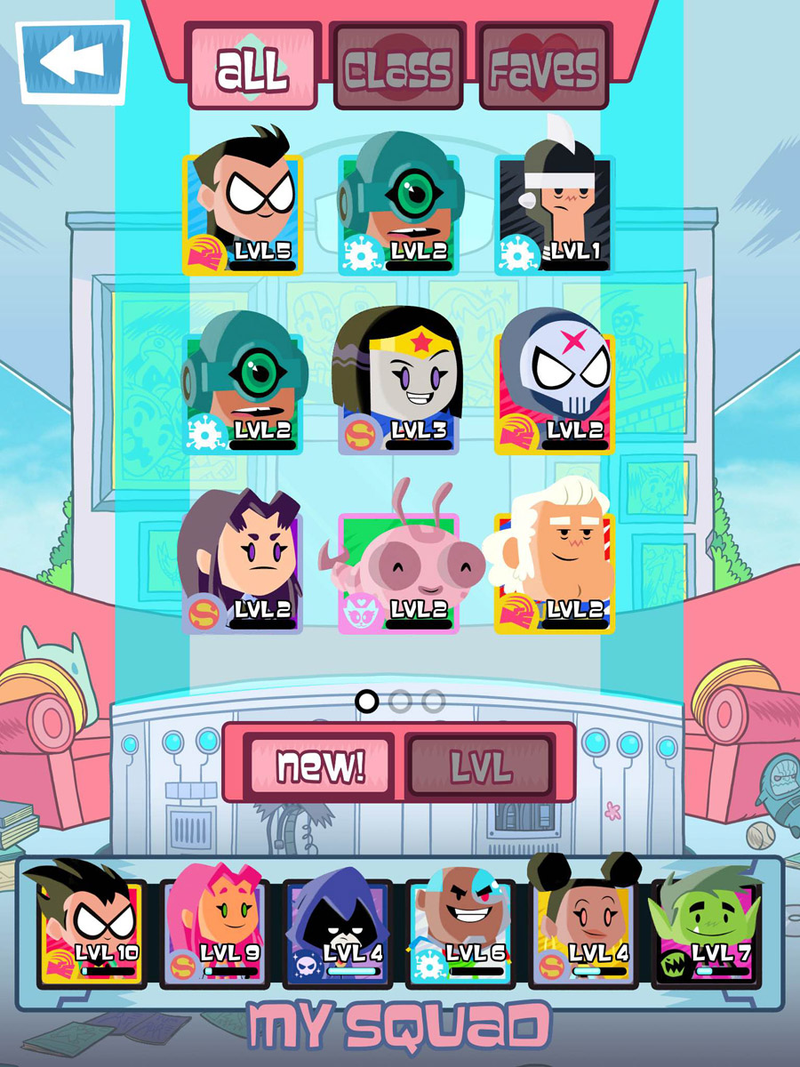Go back with the double-arrow button
Image resolution: width=800 pixels, height=1067 pixels.
pyautogui.click(x=72, y=62)
